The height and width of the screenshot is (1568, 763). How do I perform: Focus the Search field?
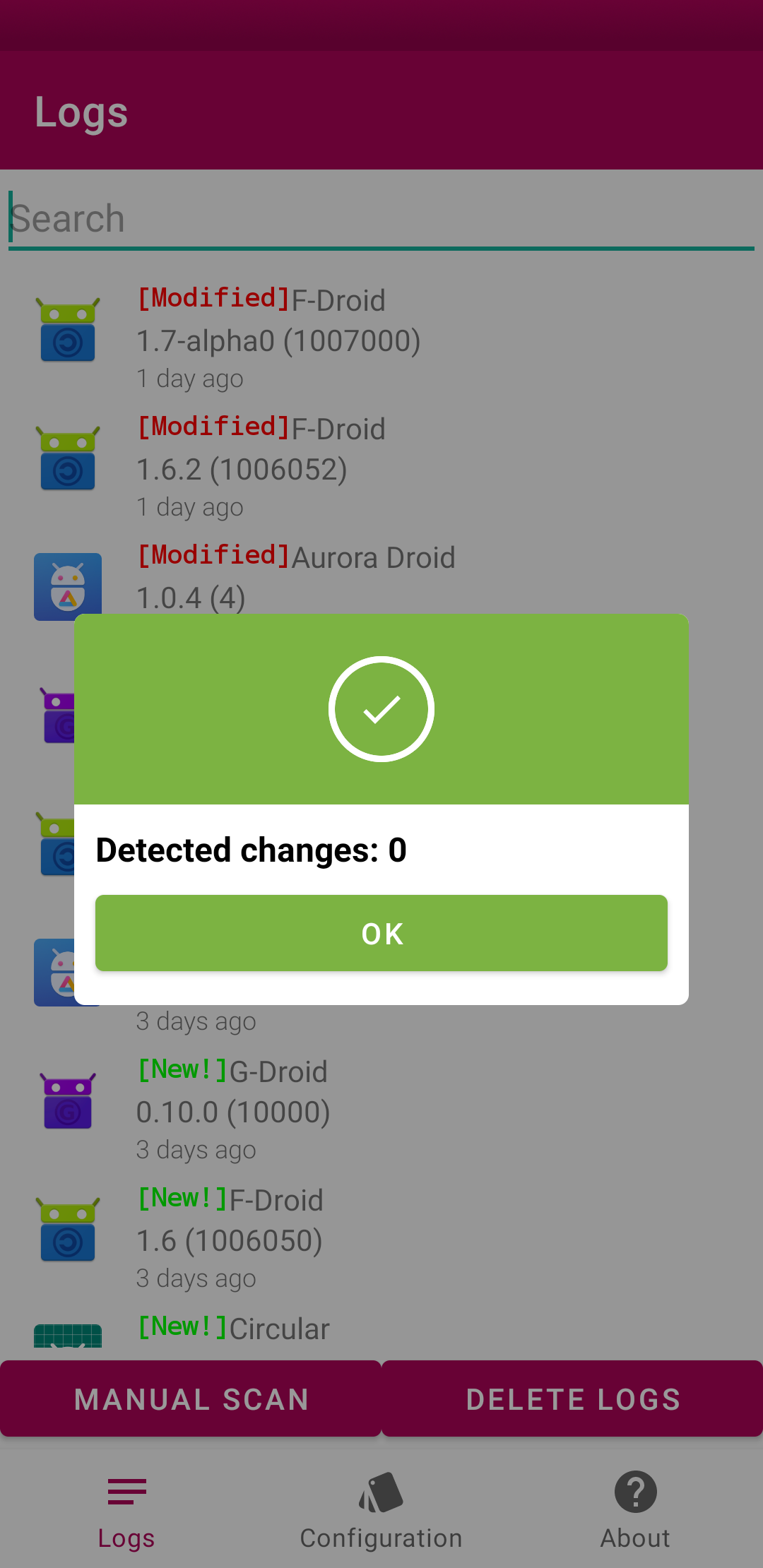[x=381, y=219]
